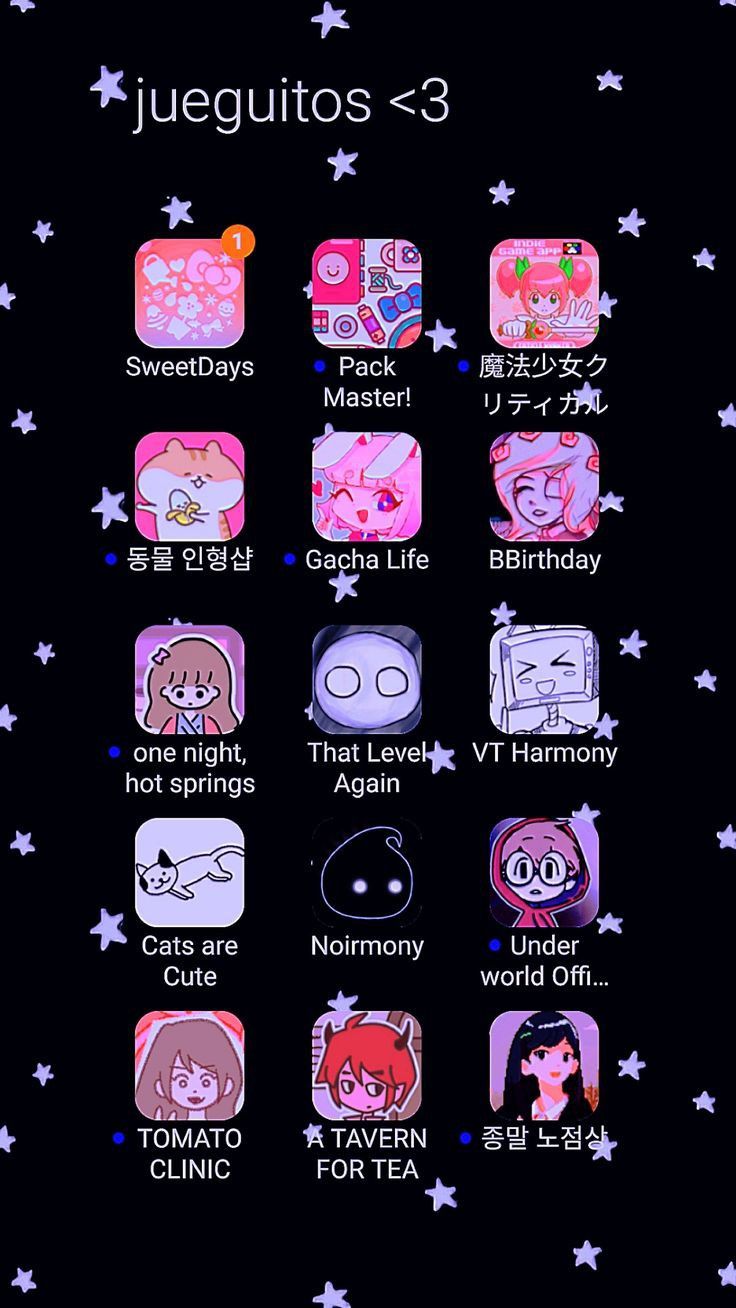Open VT Harmony game
736x1308 pixels.
(544, 679)
